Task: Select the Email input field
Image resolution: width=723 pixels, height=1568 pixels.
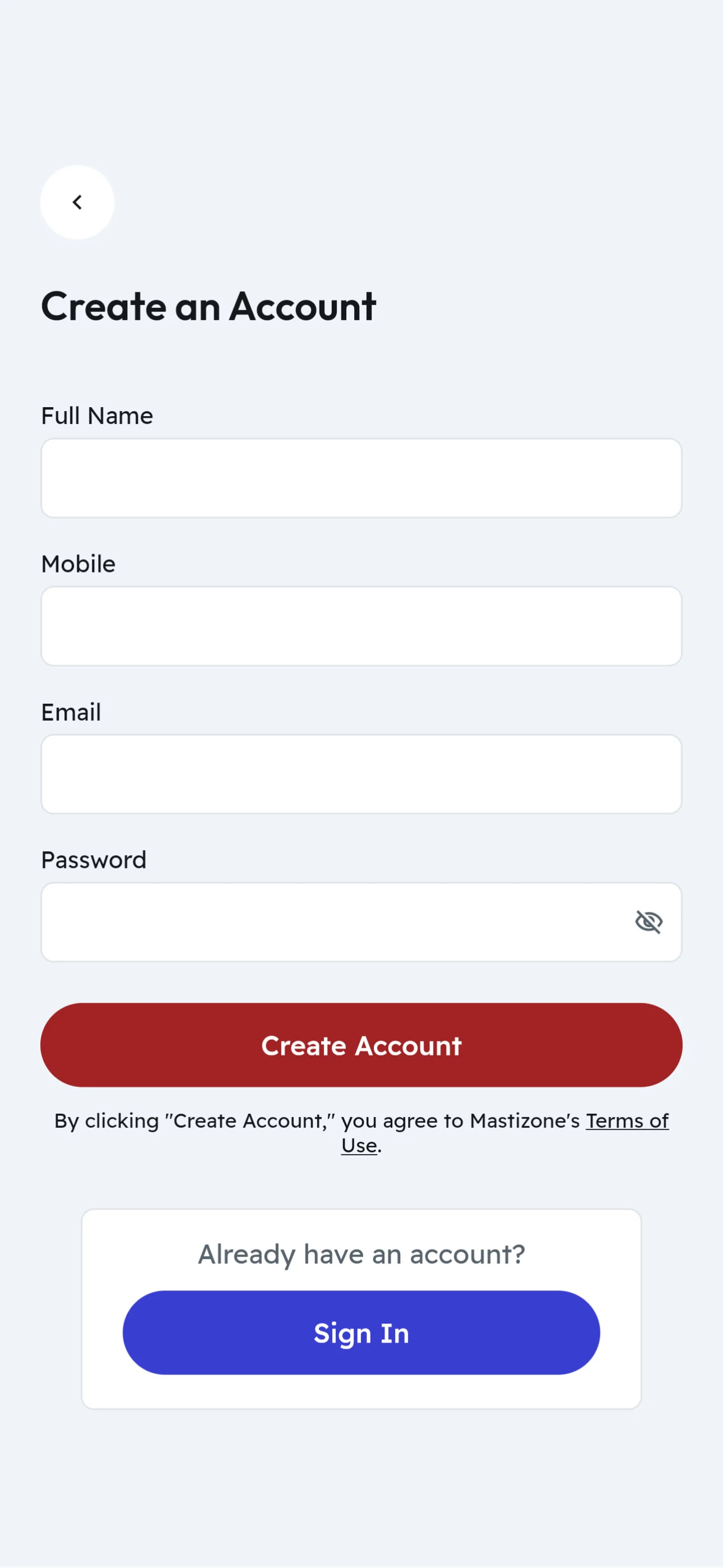Action: (x=361, y=774)
